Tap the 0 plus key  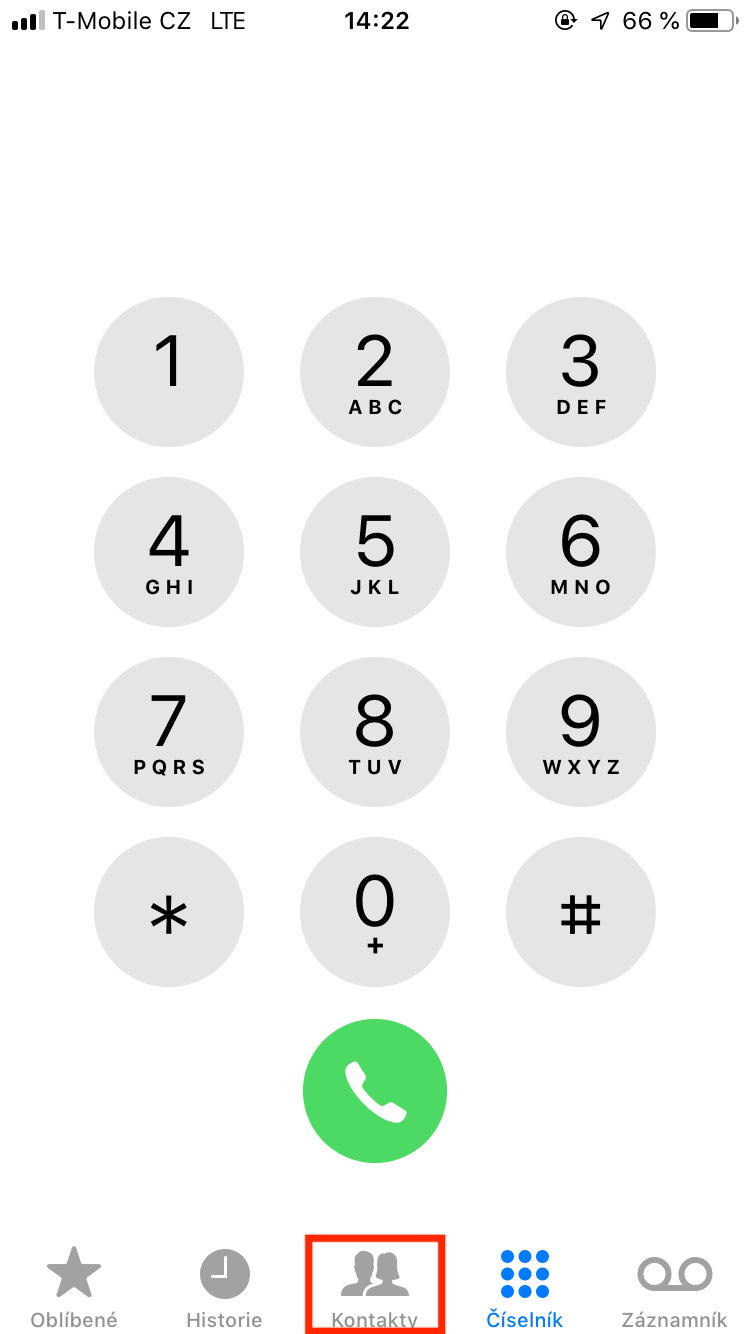pyautogui.click(x=375, y=912)
